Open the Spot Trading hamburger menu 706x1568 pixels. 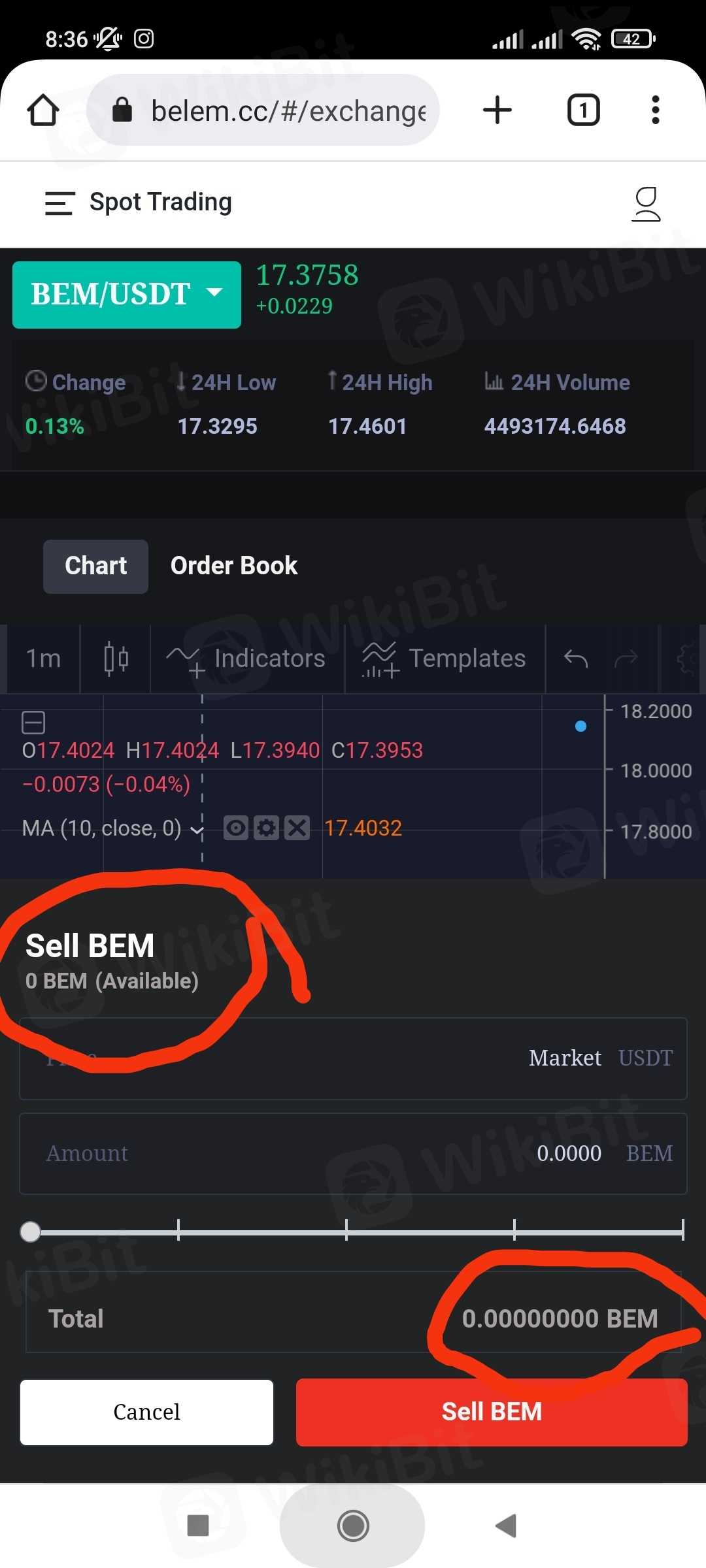click(x=59, y=203)
